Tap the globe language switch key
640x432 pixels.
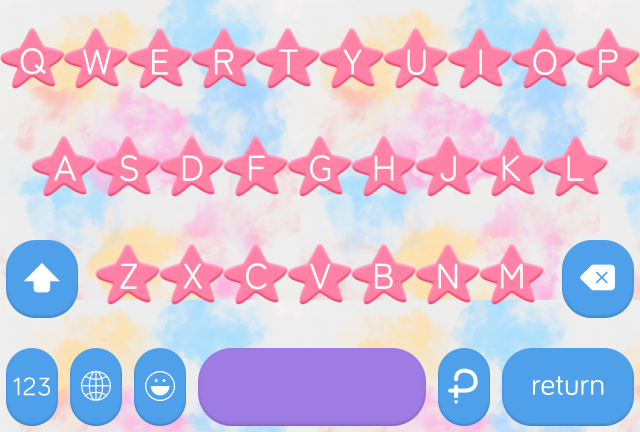coord(96,386)
